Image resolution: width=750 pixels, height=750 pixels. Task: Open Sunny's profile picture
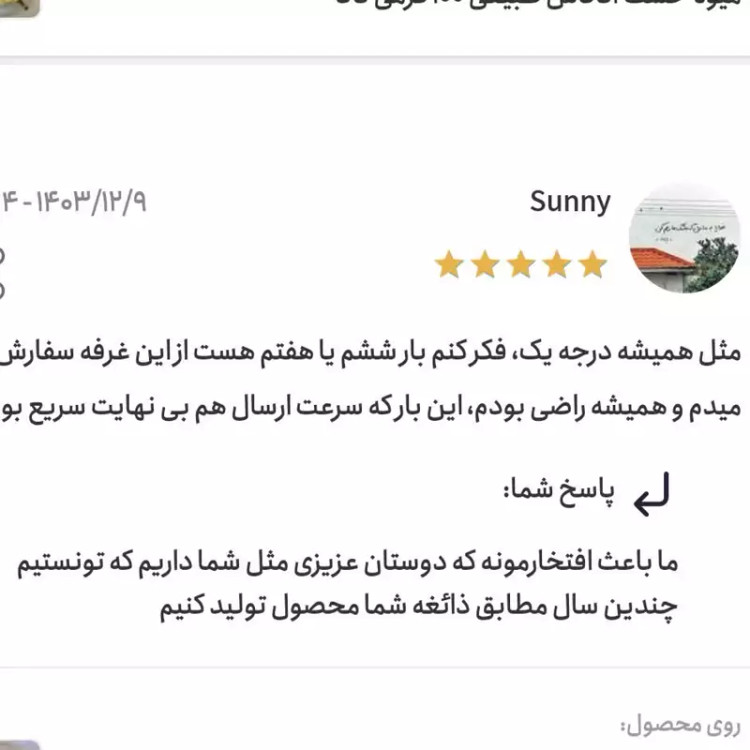click(684, 238)
